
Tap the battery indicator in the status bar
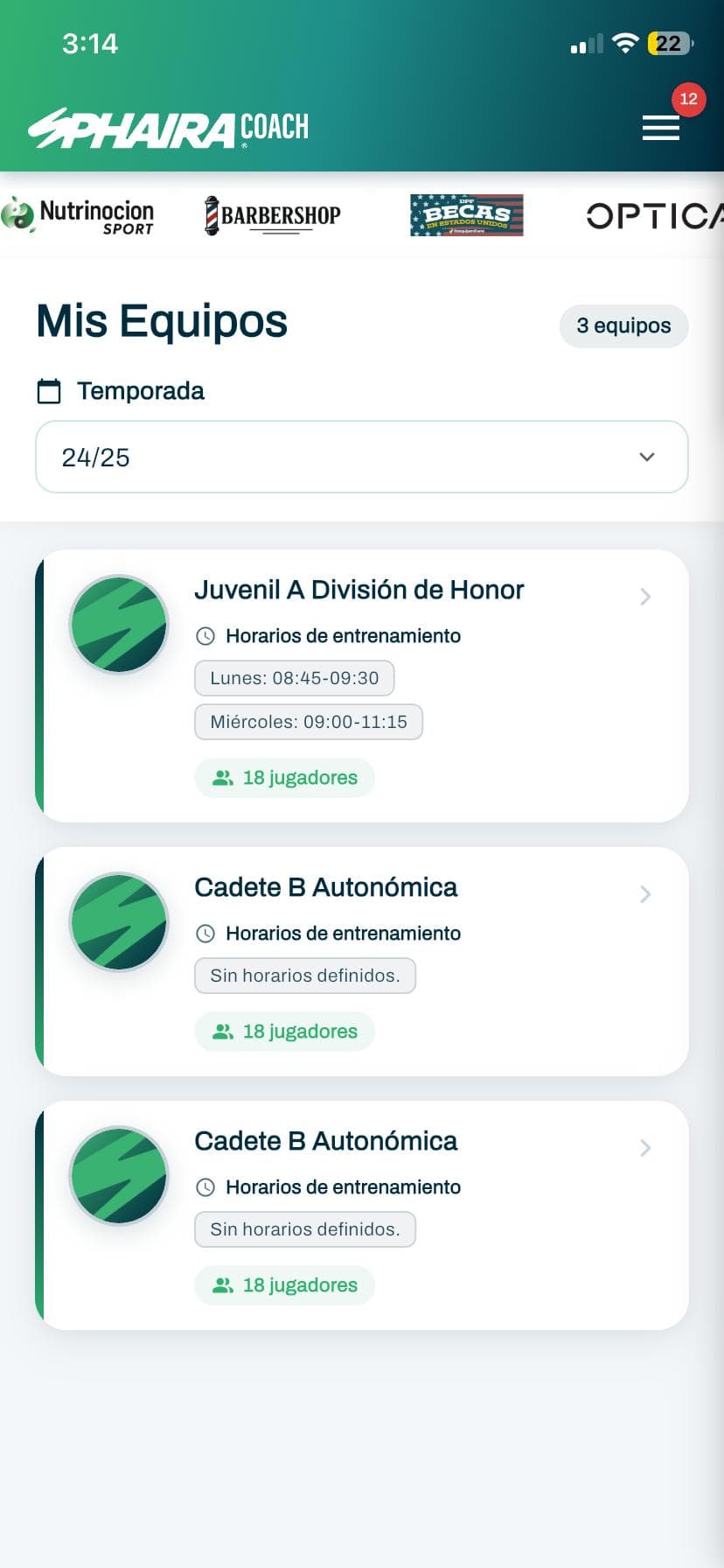668,43
